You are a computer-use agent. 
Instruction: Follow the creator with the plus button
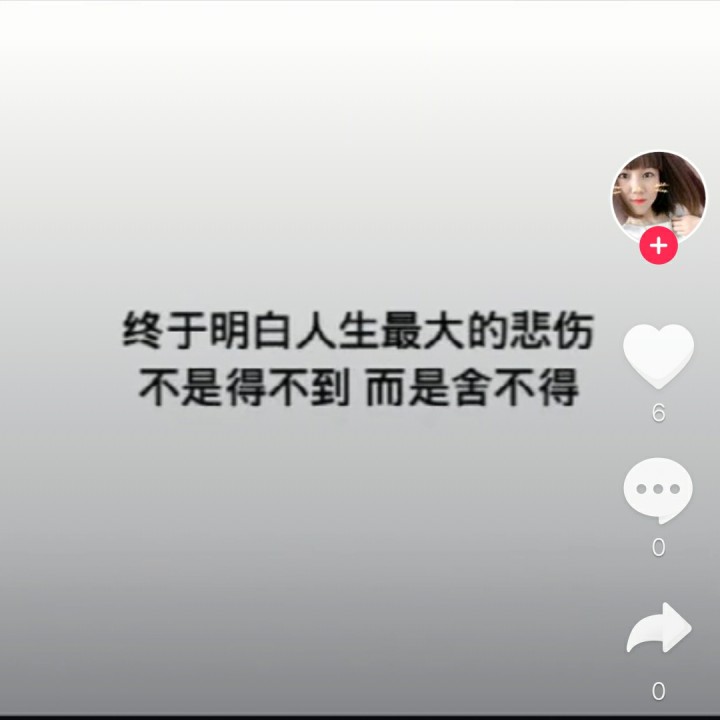[x=659, y=245]
